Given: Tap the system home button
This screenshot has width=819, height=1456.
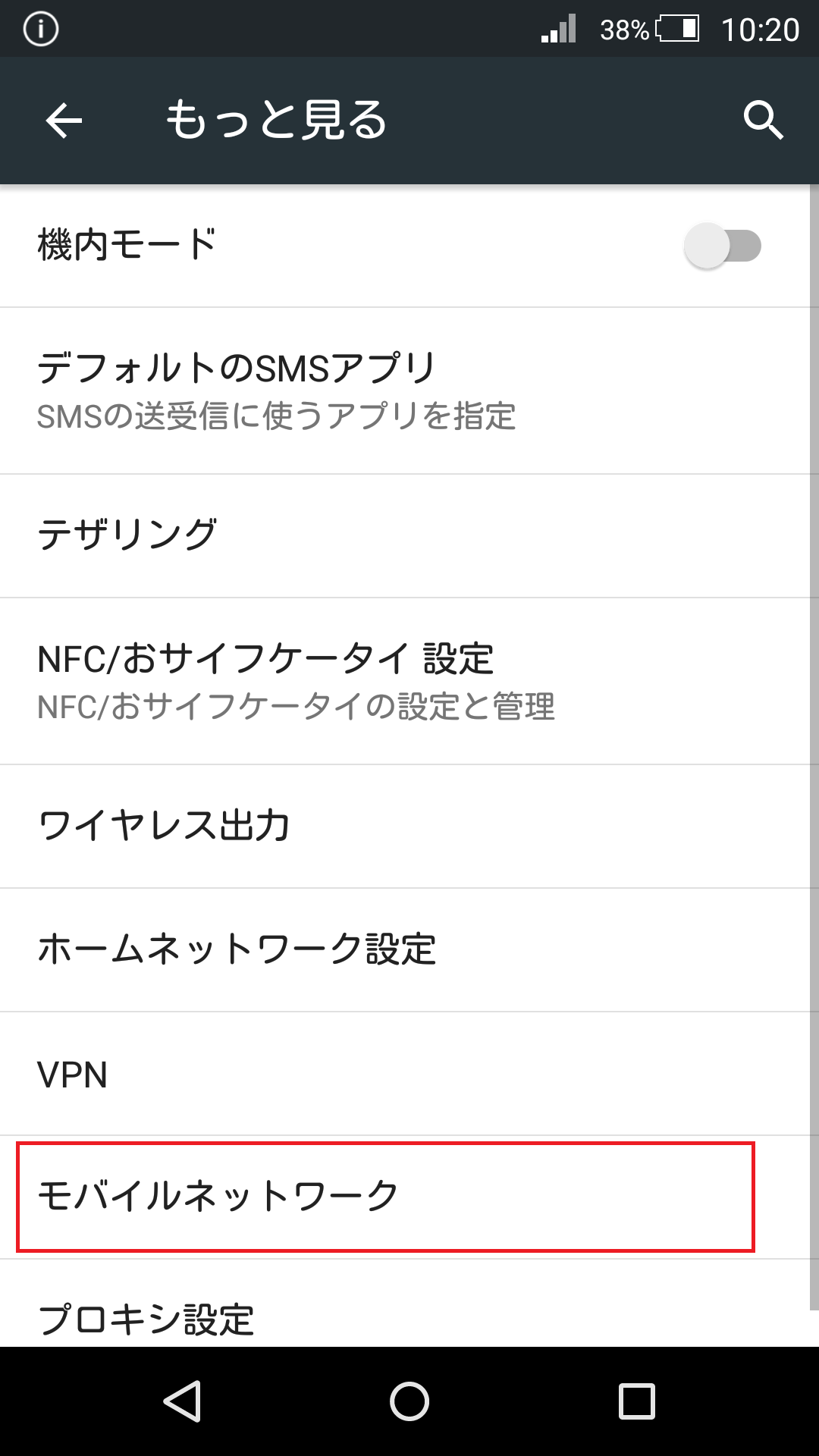Looking at the screenshot, I should 409,1401.
